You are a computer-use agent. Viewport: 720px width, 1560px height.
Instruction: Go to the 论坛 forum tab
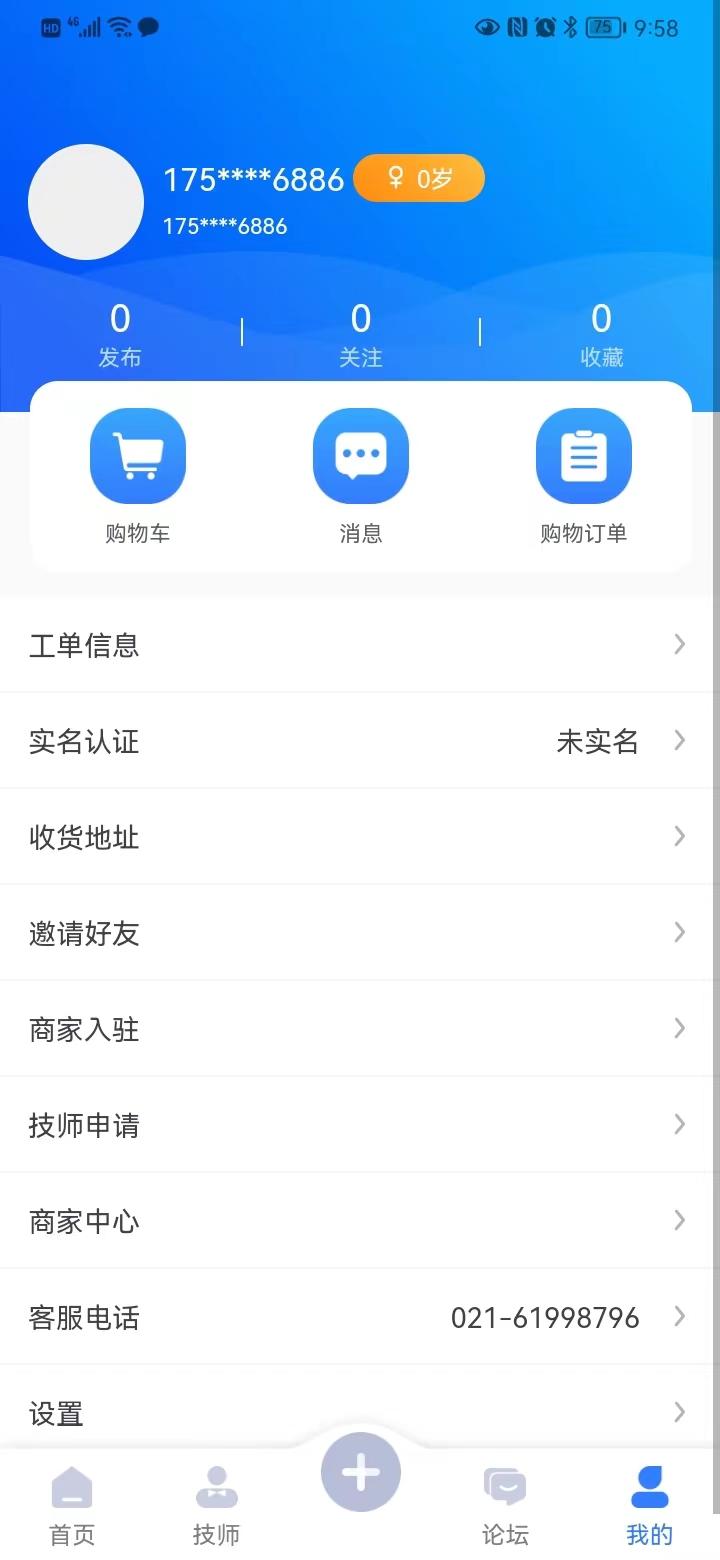tap(505, 1503)
